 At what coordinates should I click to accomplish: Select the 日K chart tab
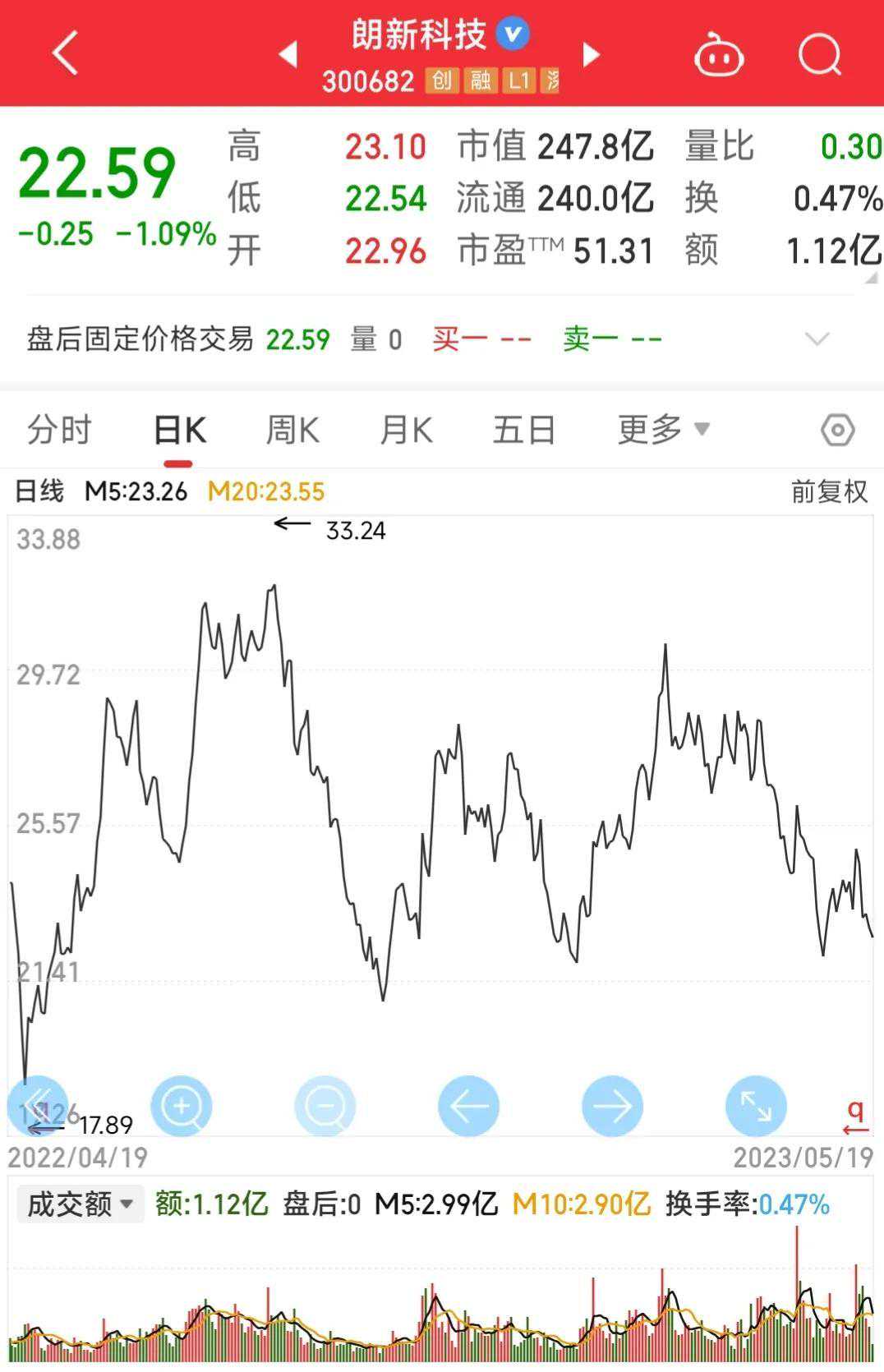point(180,430)
